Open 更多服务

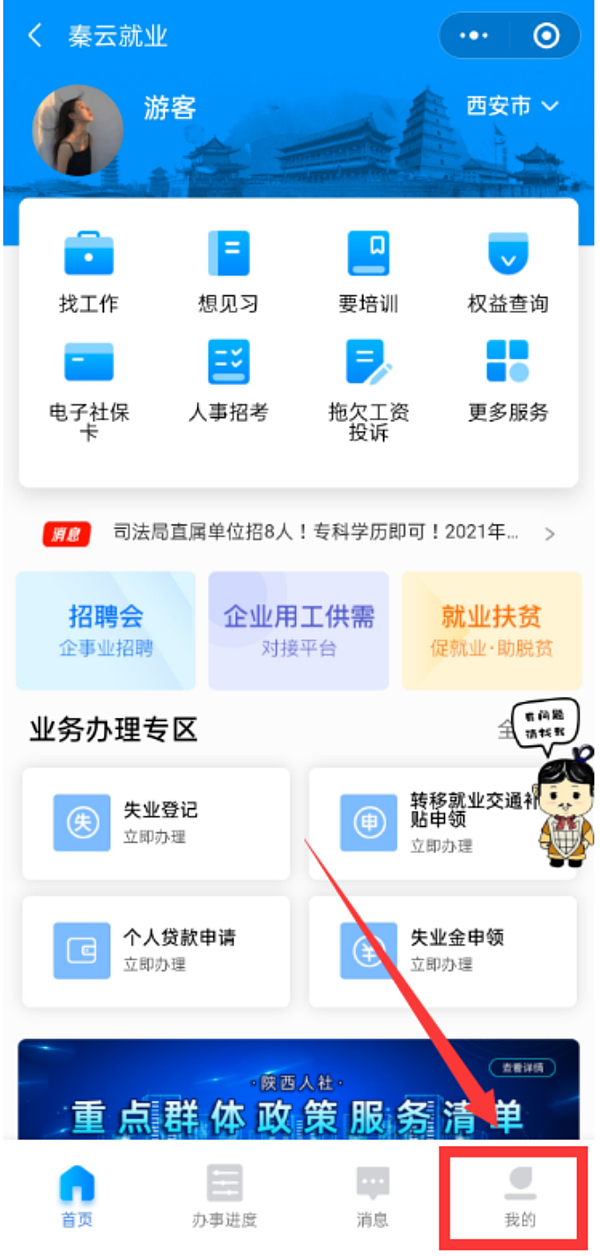coord(508,382)
